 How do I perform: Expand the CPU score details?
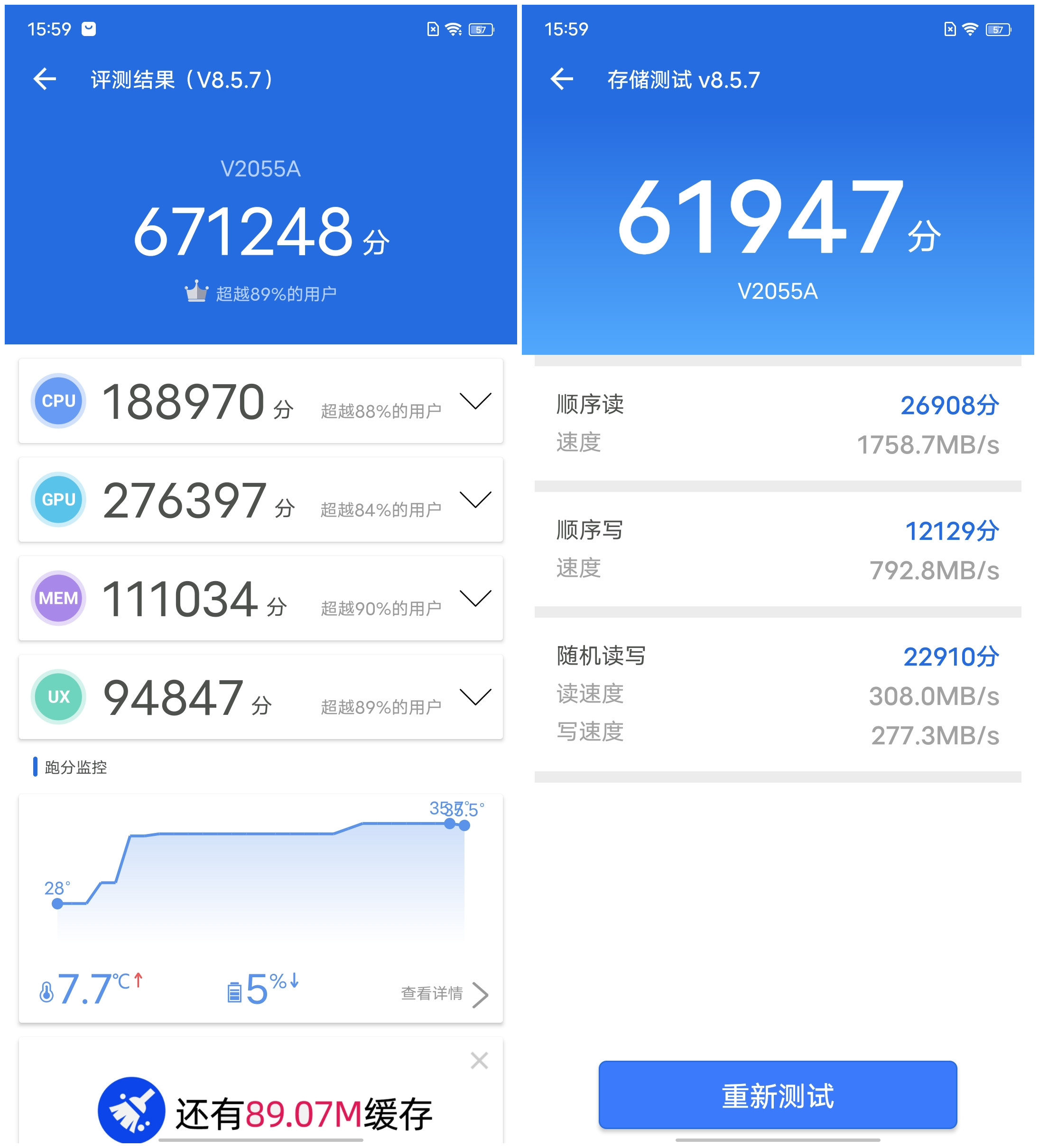point(476,402)
